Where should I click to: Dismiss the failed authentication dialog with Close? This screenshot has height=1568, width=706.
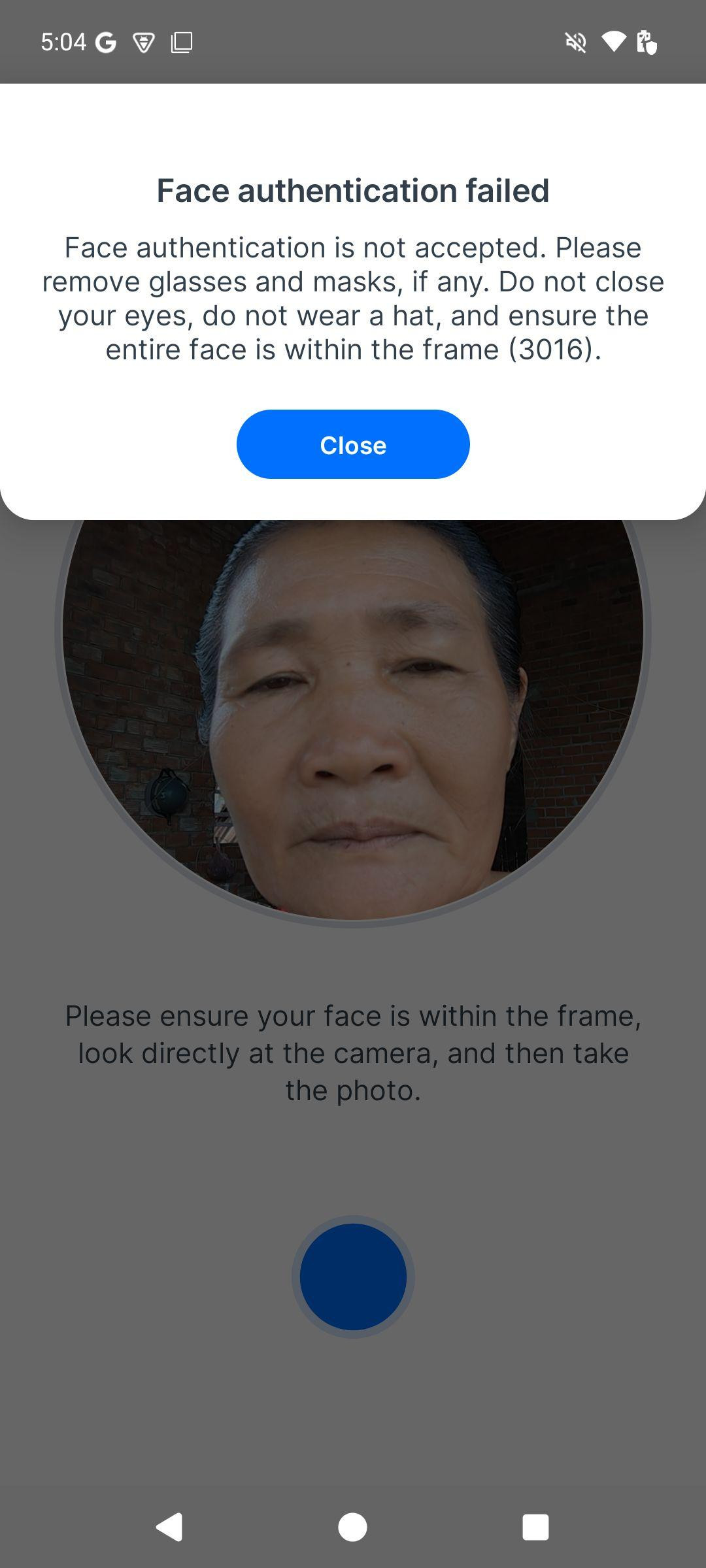pos(353,445)
